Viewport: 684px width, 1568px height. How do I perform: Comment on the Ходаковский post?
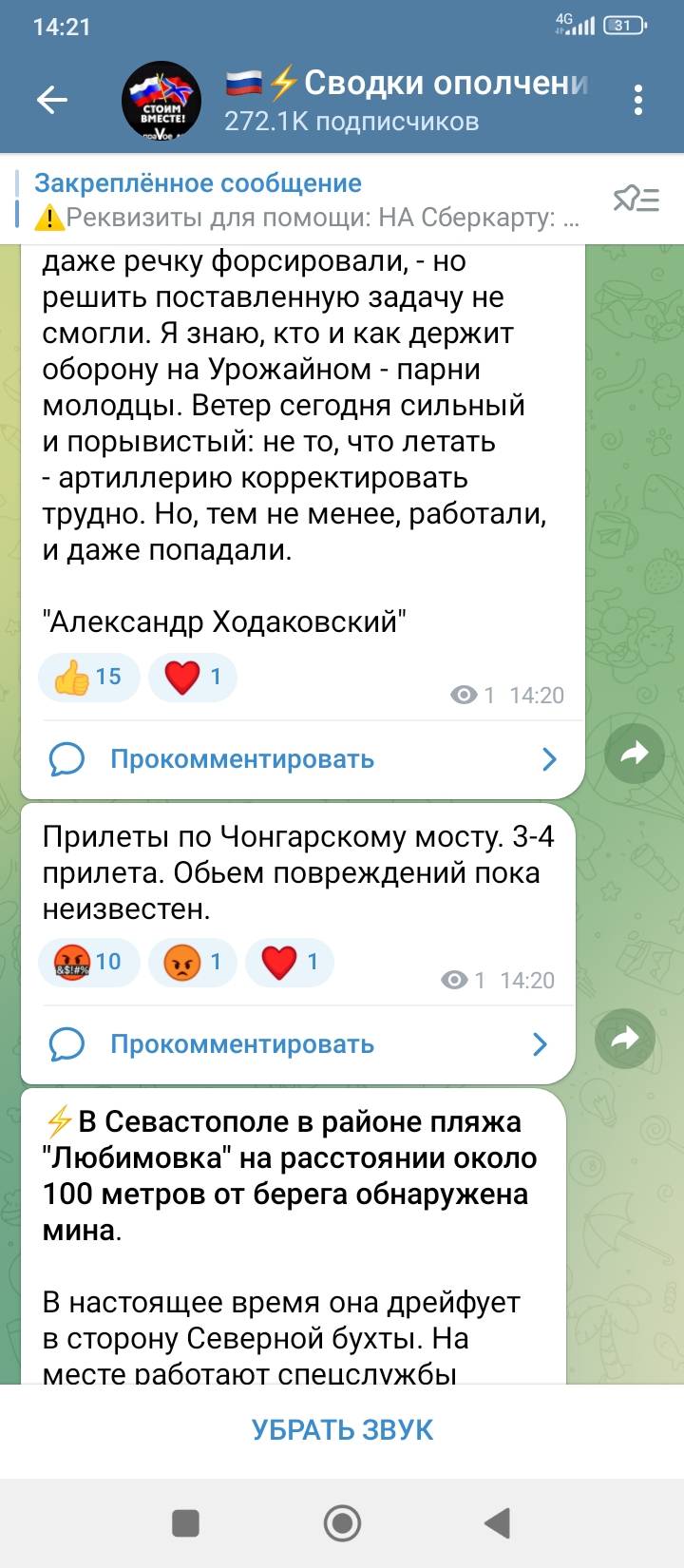tap(242, 759)
